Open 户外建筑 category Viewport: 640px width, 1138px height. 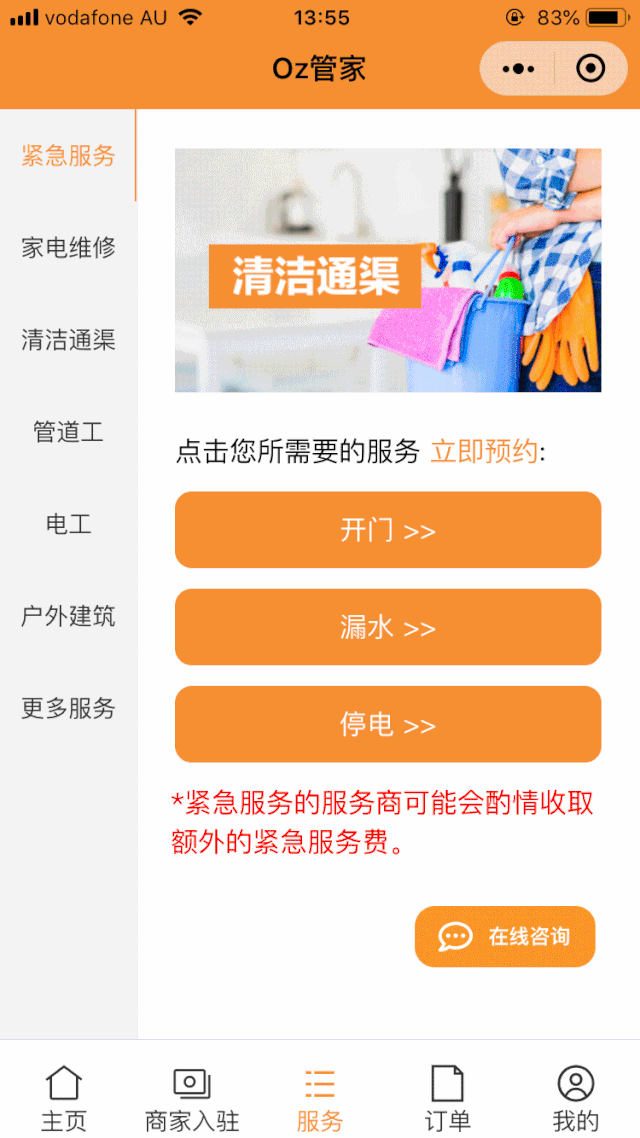pyautogui.click(x=68, y=616)
